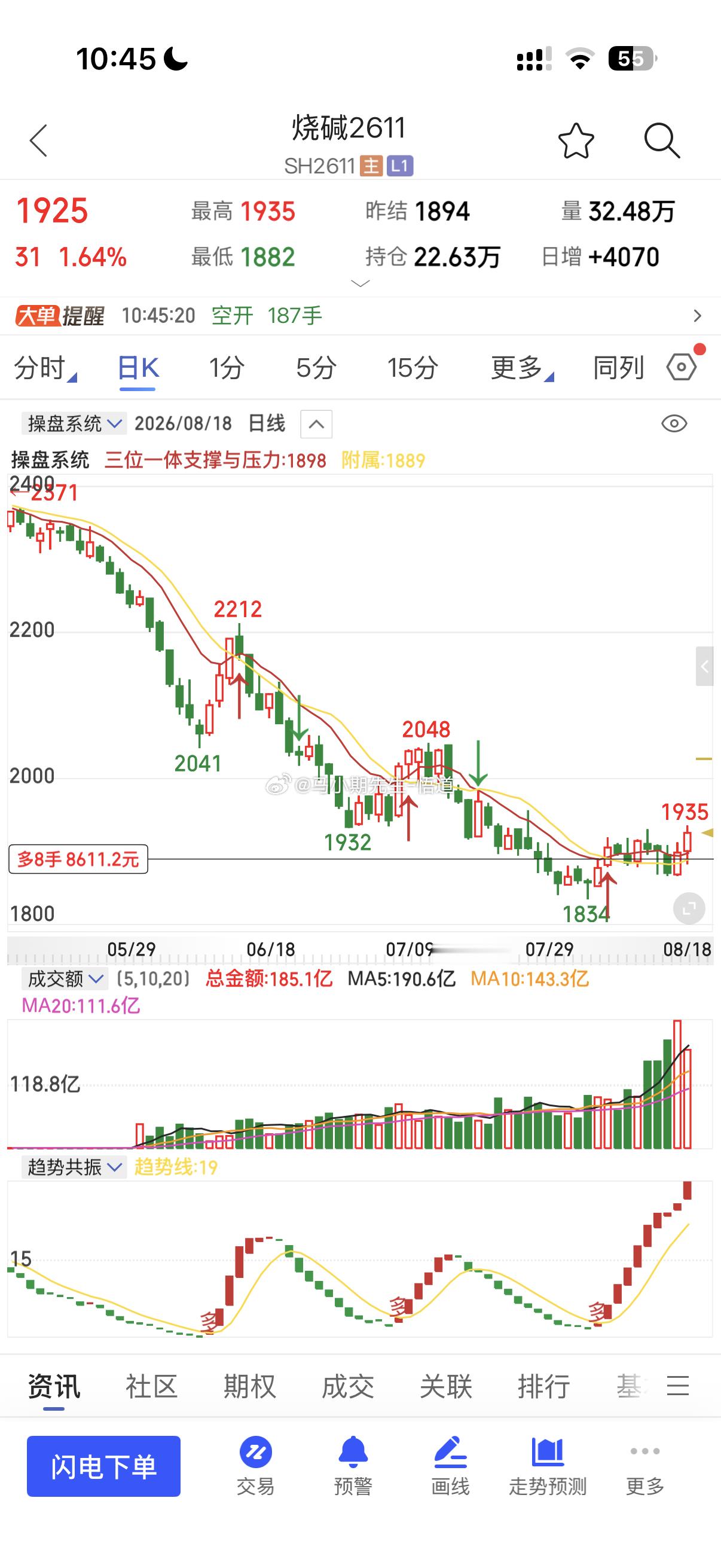
Task: Select the 1分 chart period
Action: (x=227, y=368)
